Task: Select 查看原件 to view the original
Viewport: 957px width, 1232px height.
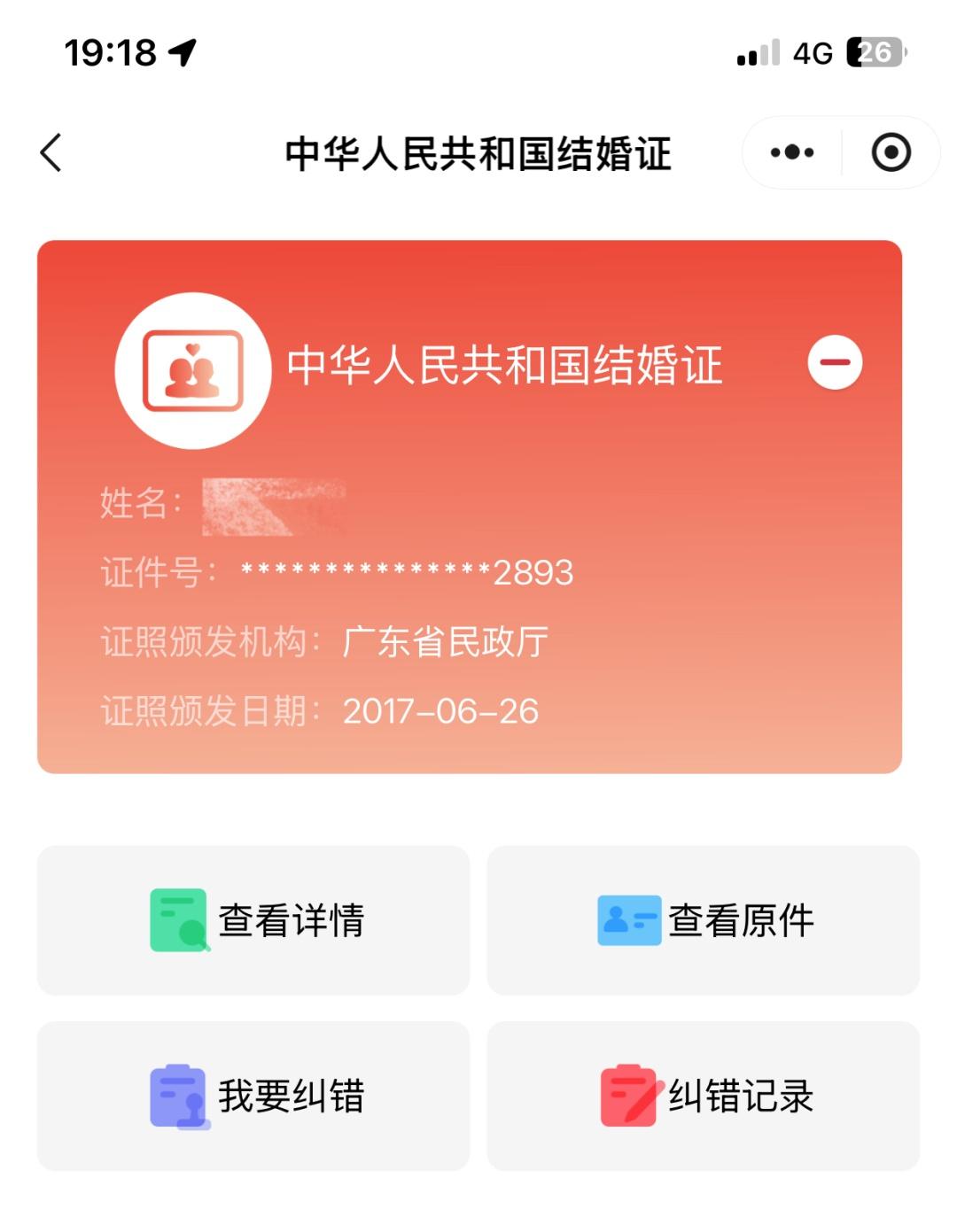Action: click(704, 920)
